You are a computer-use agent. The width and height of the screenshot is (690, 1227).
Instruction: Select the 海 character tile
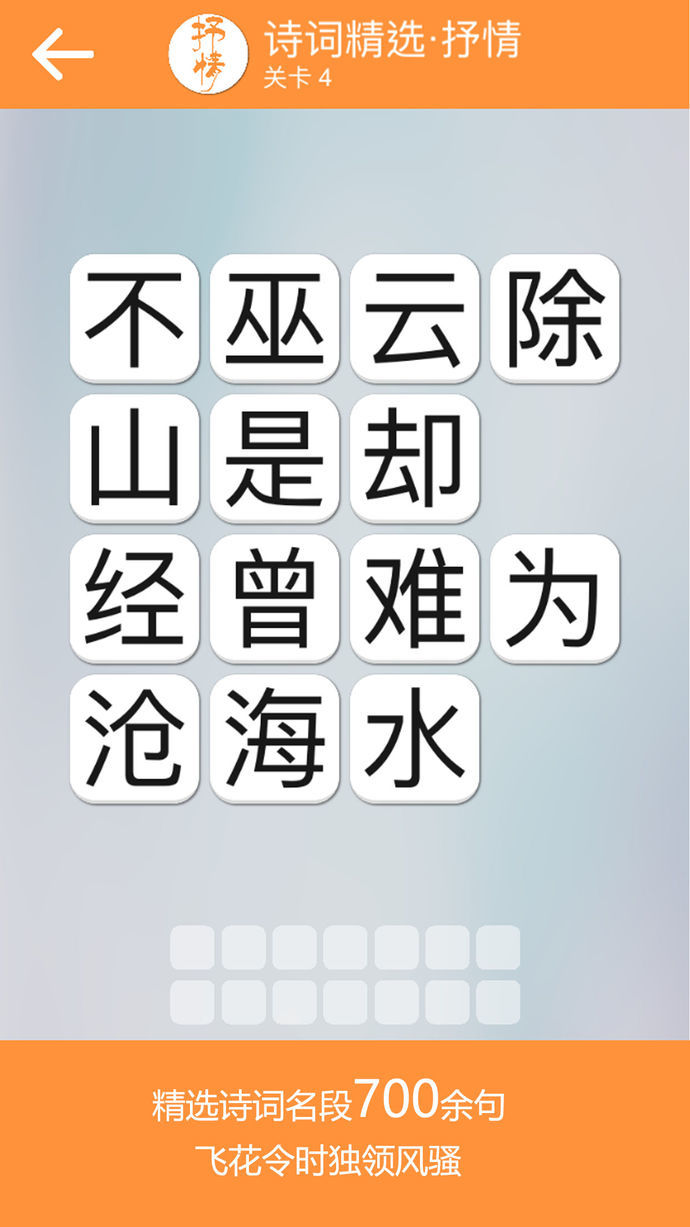(274, 738)
